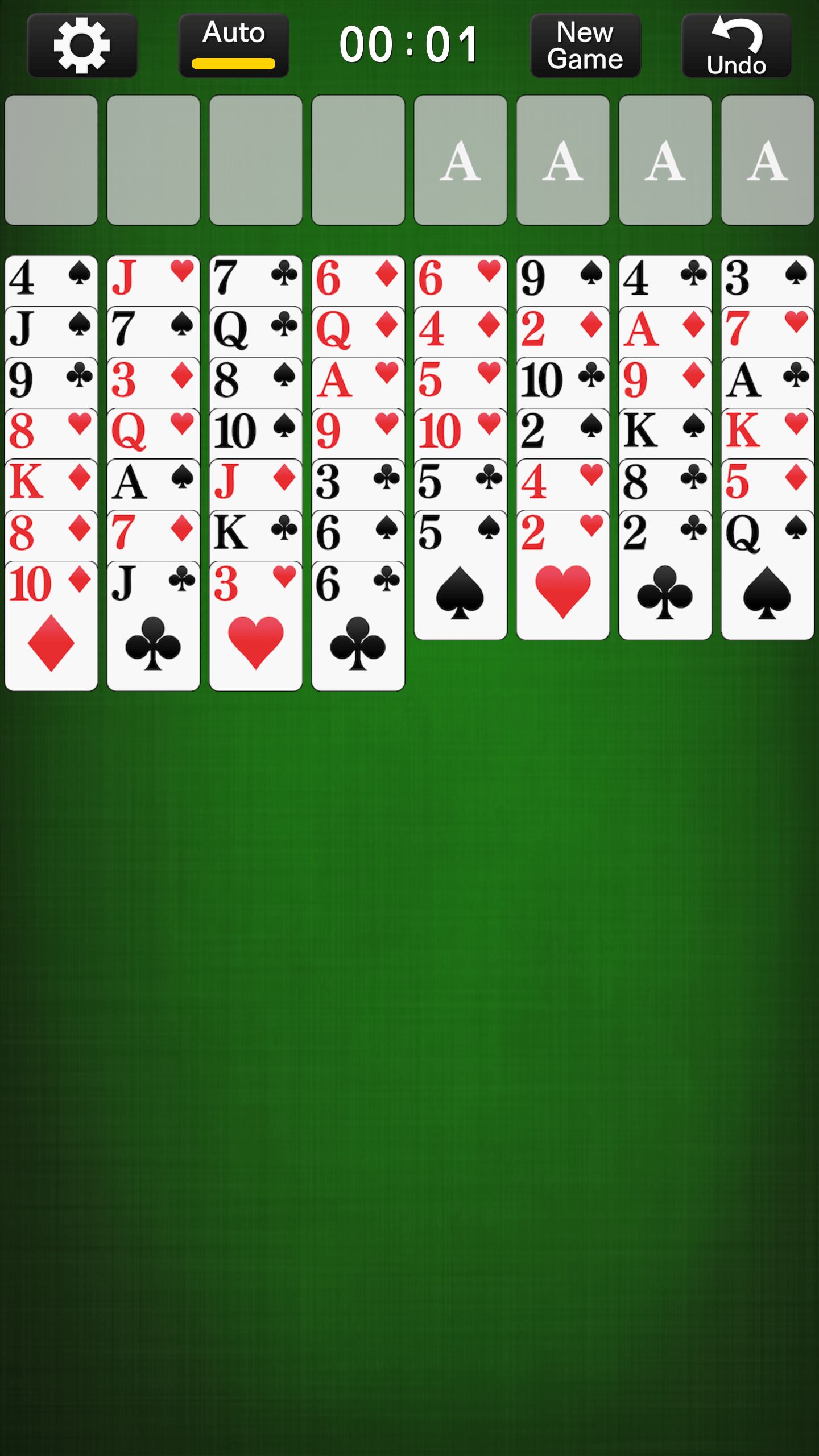Select the queen of spades card
Viewport: 819px width, 1456px height.
point(768,574)
